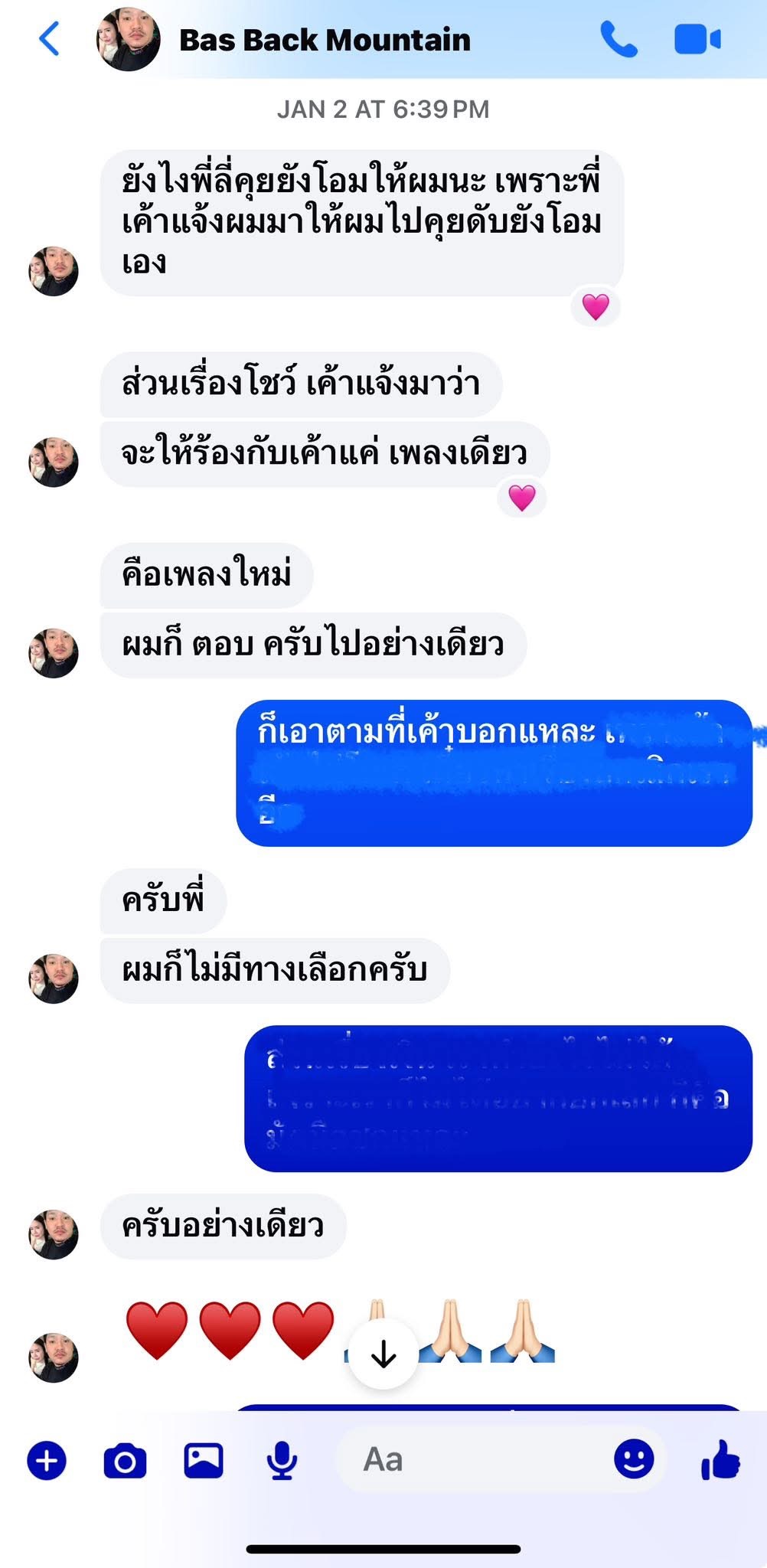
Task: Open Bas Back Mountain's profile header
Action: click(324, 40)
